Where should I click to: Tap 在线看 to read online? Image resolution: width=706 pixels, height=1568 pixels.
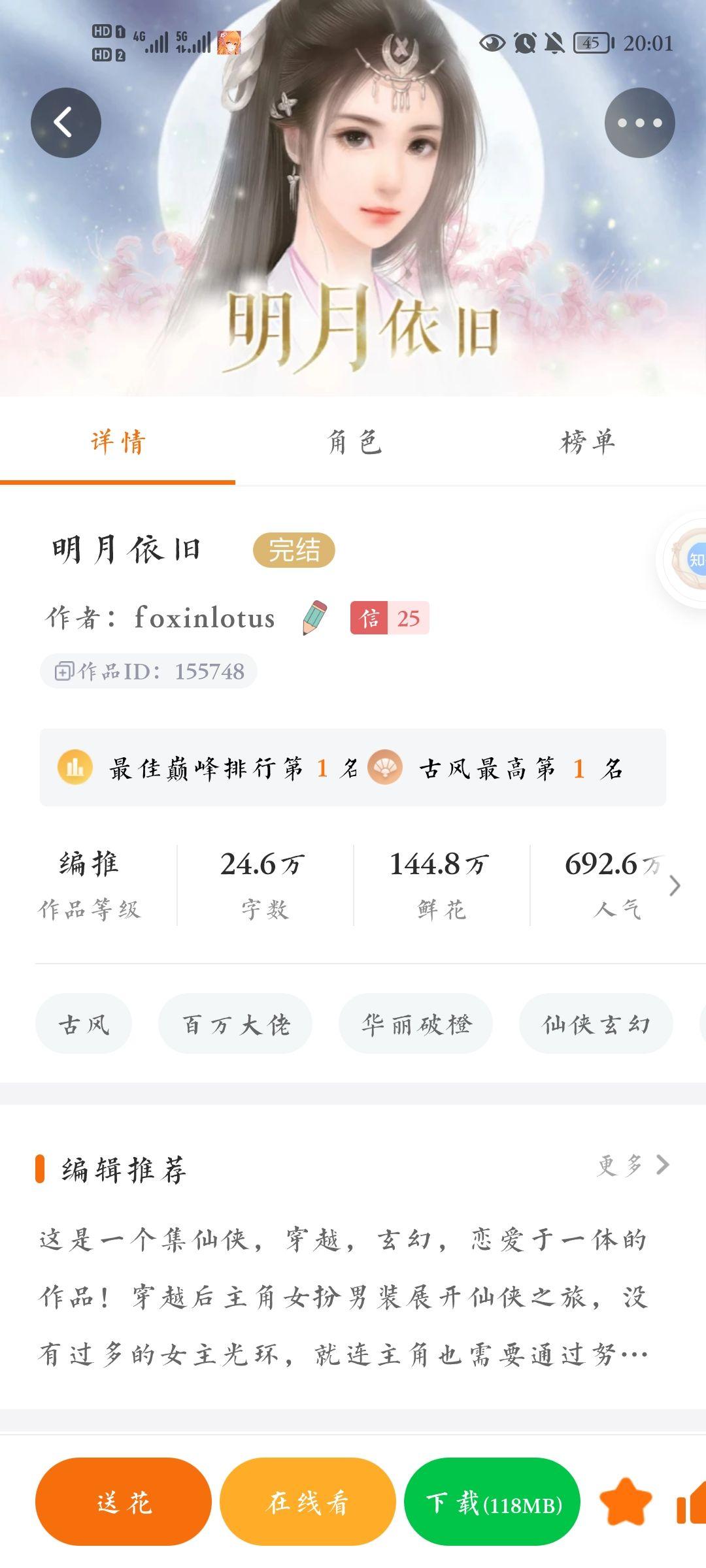click(307, 1502)
